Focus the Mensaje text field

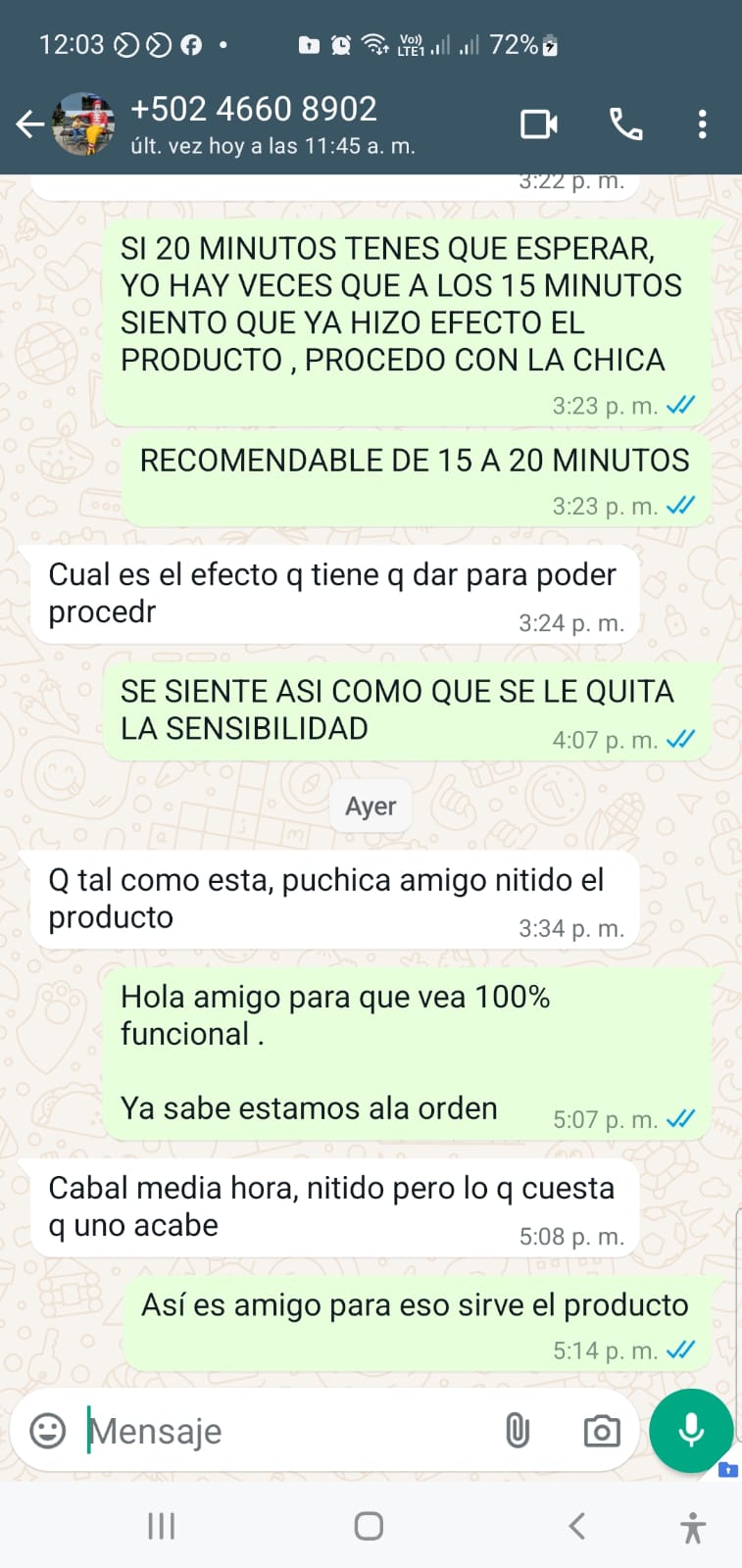tap(284, 1432)
